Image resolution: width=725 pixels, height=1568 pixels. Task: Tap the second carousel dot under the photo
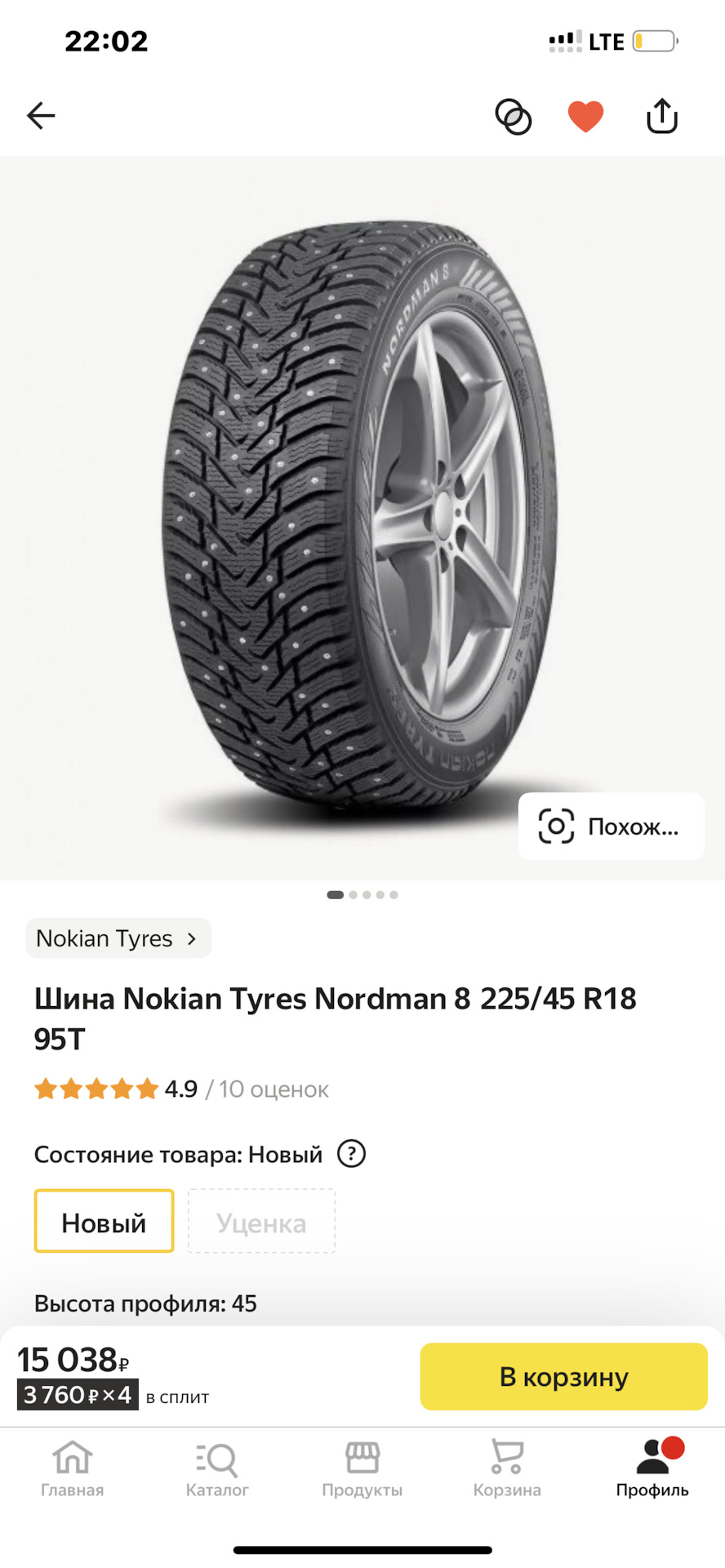pos(352,893)
